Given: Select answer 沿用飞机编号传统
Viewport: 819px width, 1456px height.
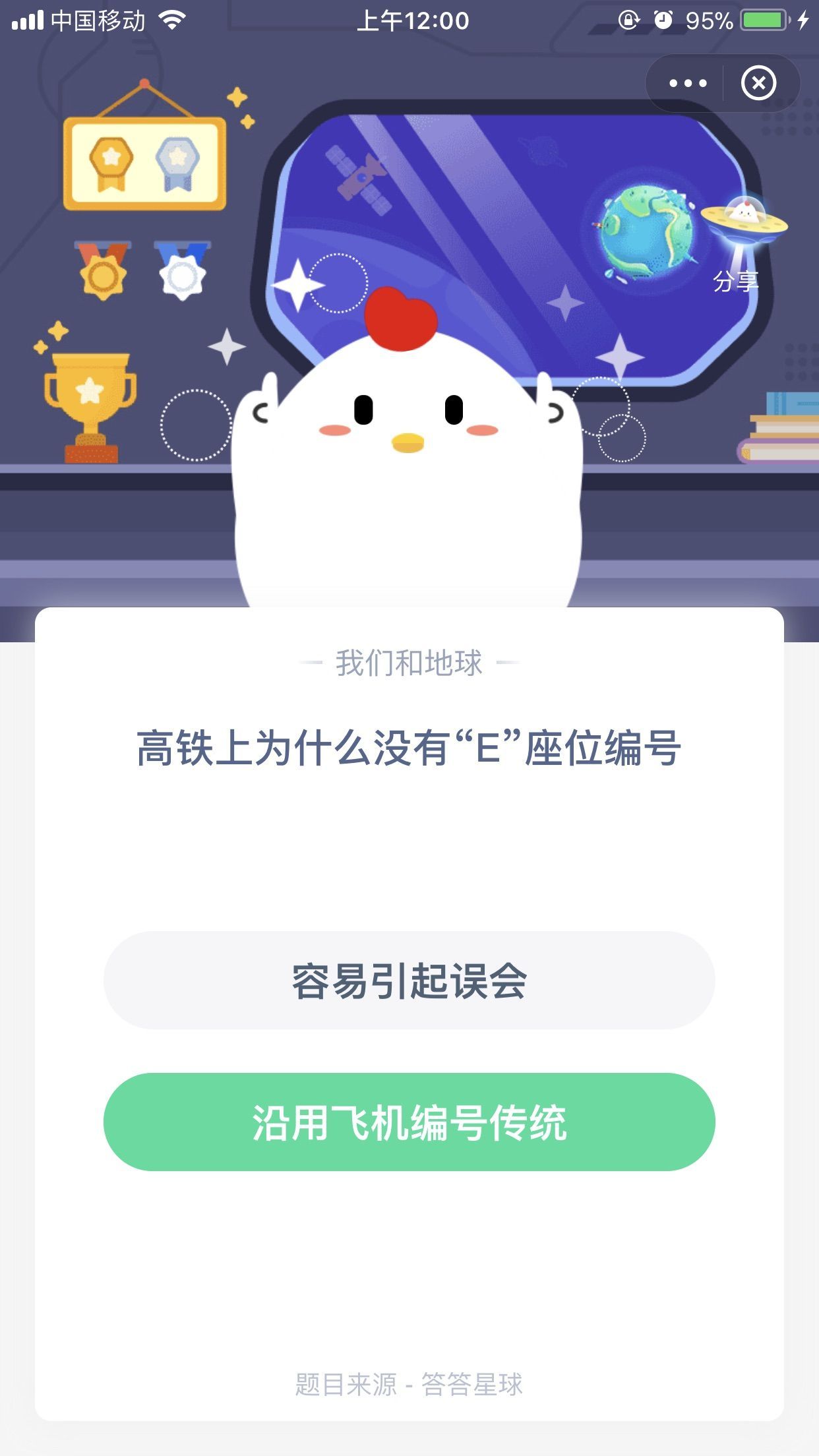Looking at the screenshot, I should click(409, 1122).
